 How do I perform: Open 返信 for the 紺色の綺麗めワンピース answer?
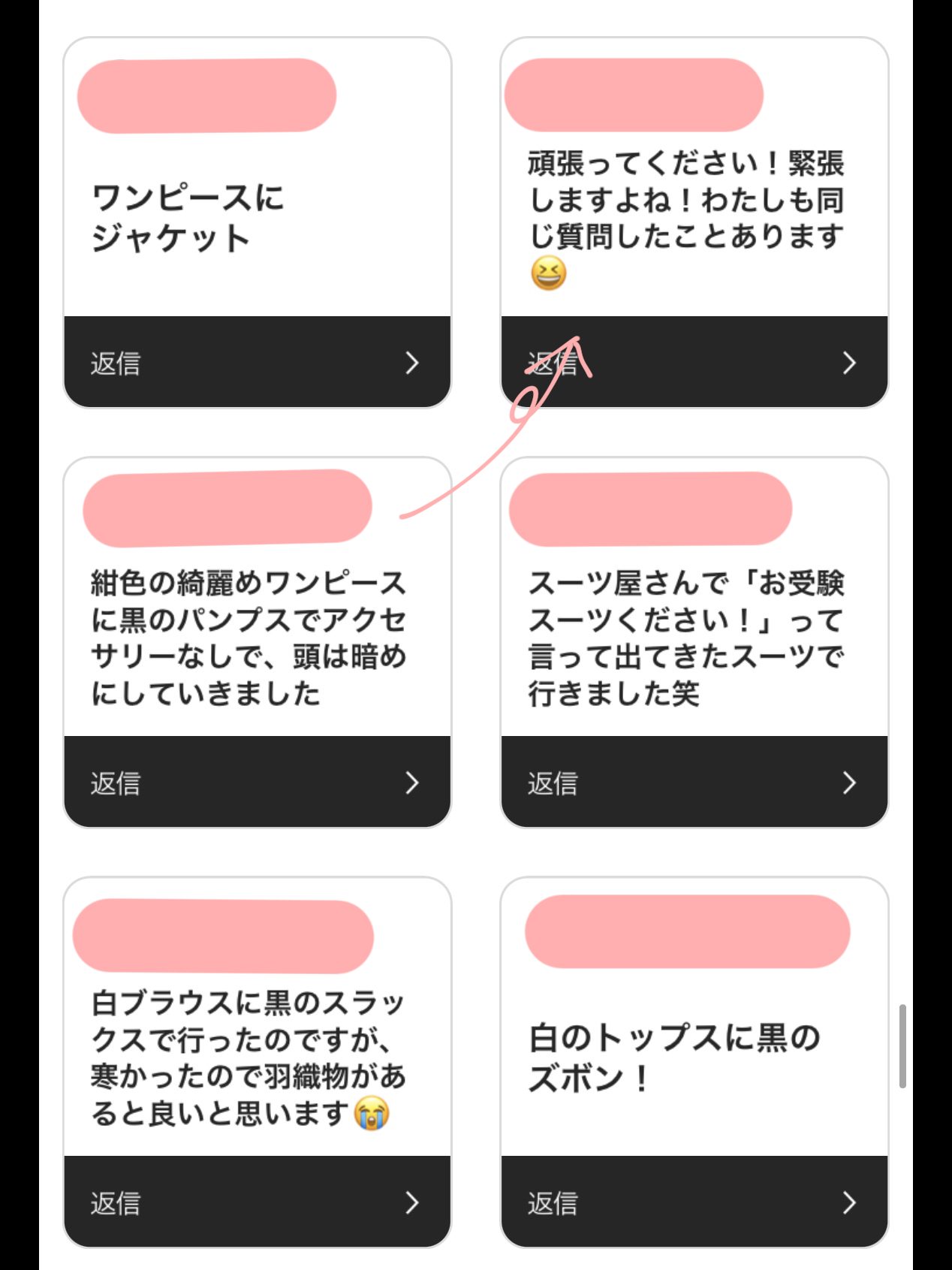(x=257, y=783)
